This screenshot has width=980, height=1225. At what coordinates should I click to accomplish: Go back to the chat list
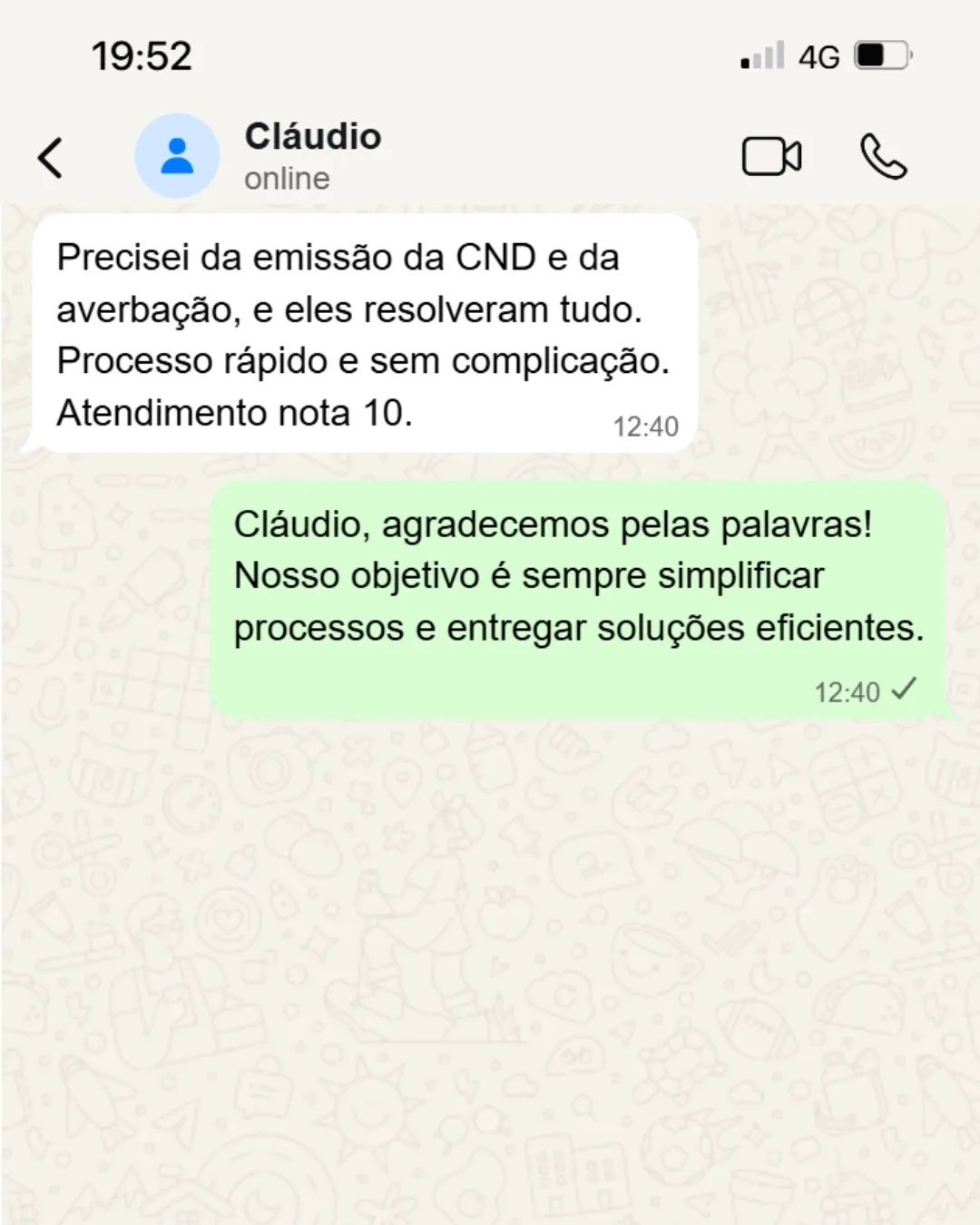point(51,157)
